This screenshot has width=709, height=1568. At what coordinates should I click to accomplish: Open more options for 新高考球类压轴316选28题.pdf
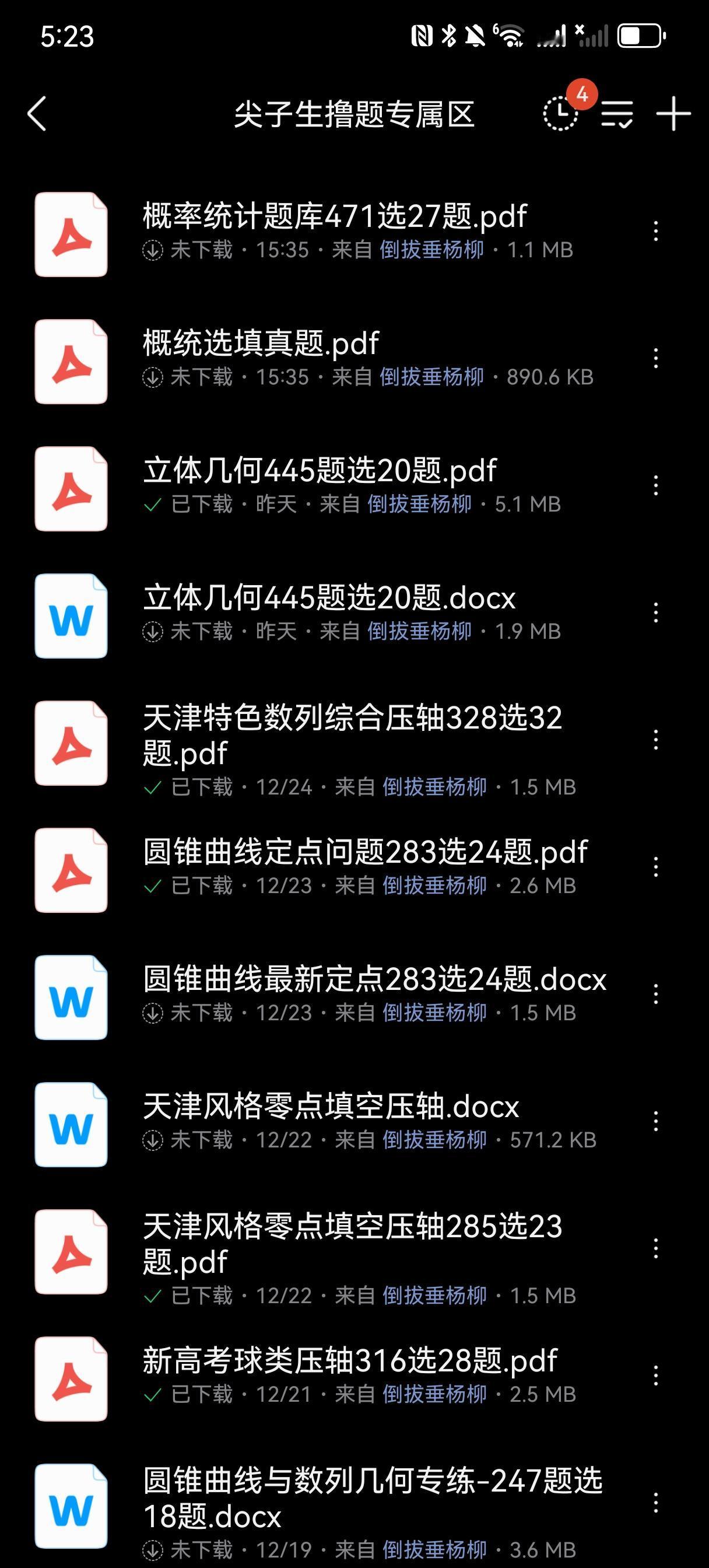click(x=655, y=1375)
